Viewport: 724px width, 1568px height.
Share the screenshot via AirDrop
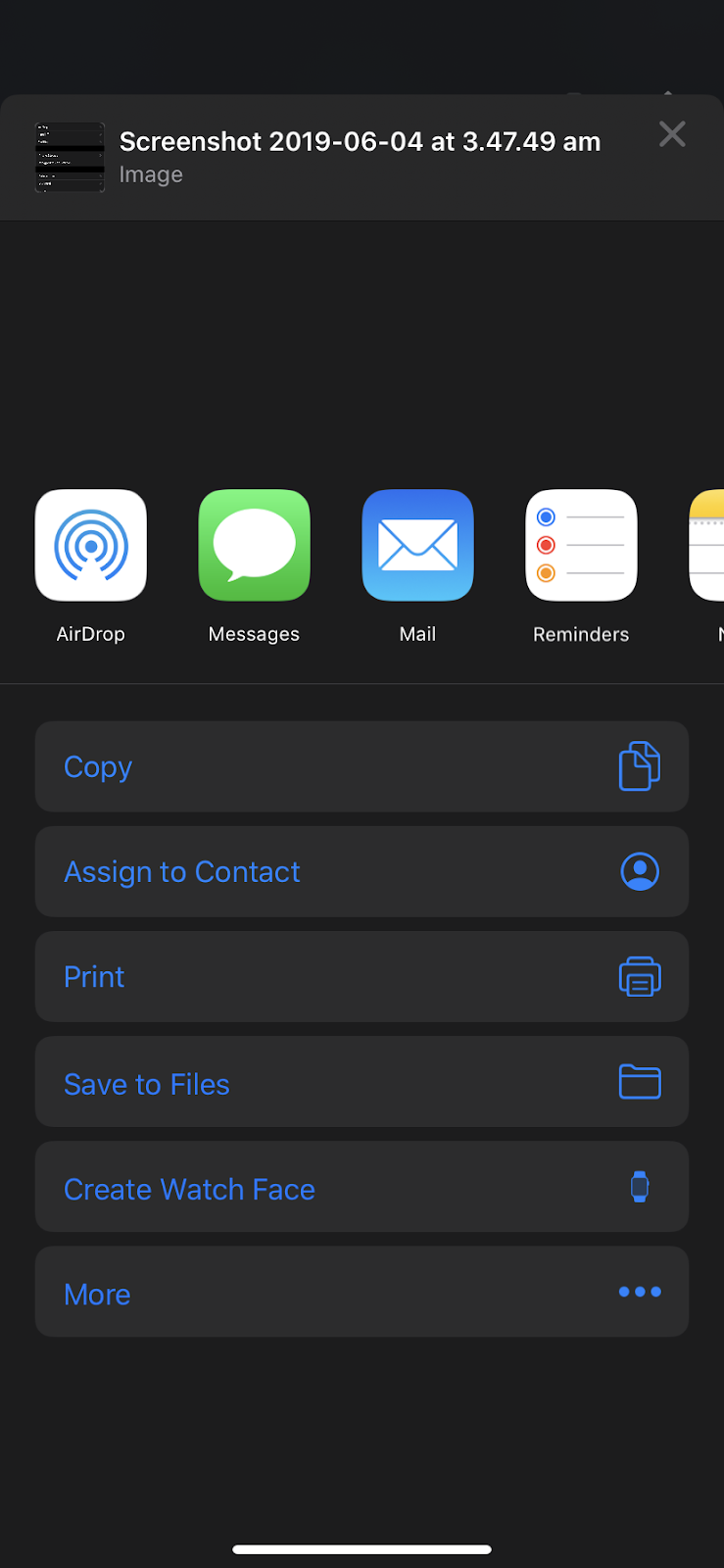(x=91, y=545)
